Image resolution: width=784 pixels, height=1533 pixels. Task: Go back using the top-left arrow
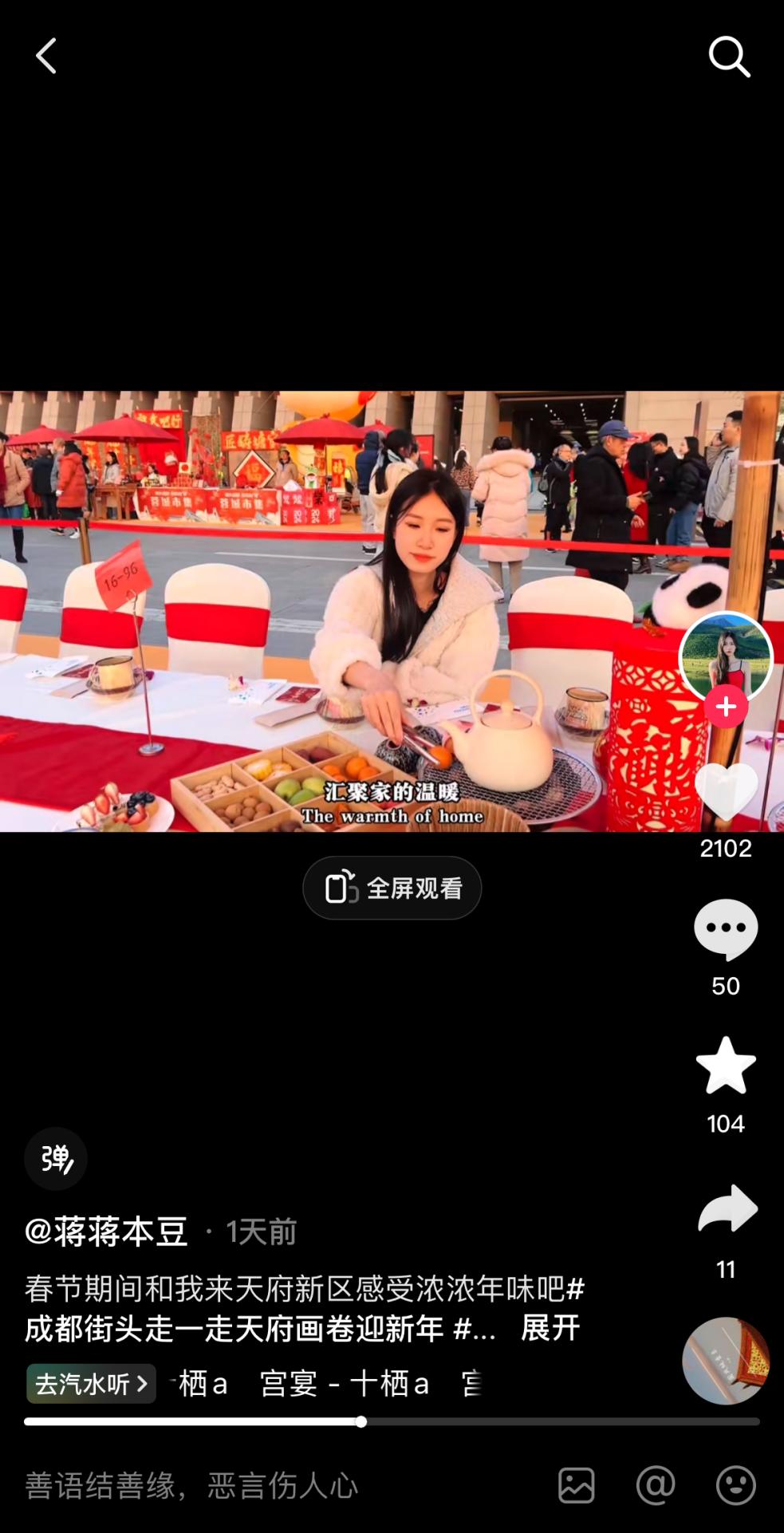46,57
